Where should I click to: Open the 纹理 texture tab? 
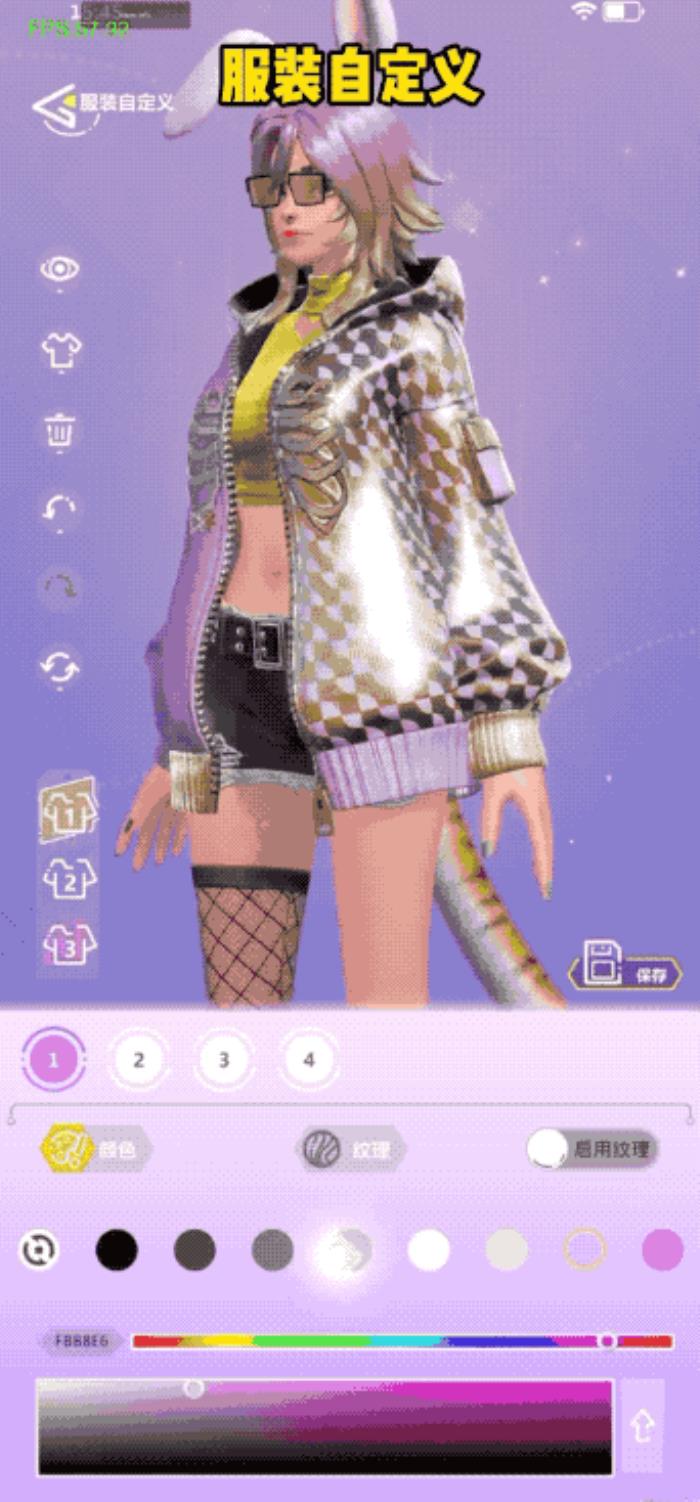coord(350,1149)
